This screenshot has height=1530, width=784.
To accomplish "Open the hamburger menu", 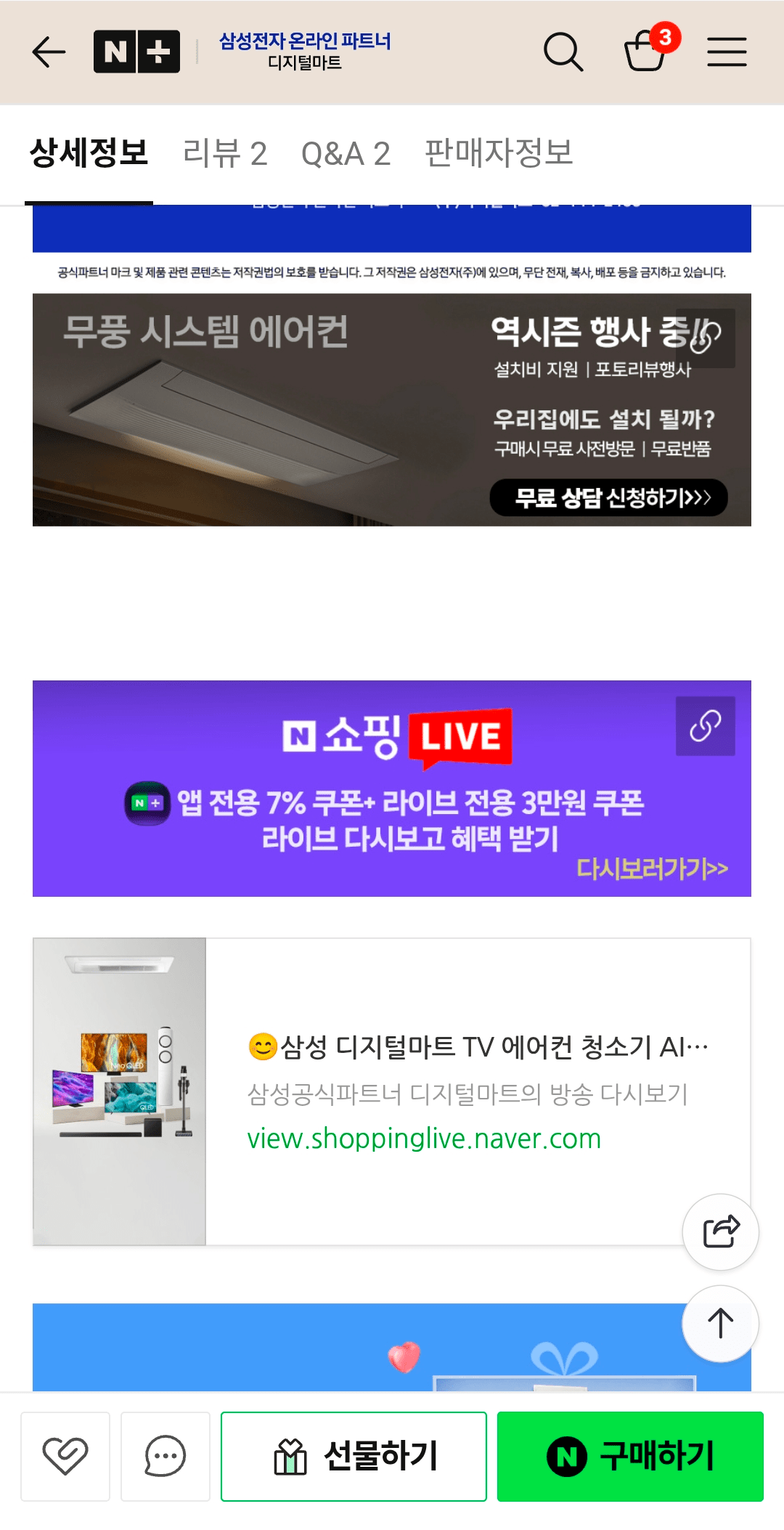I will click(728, 52).
